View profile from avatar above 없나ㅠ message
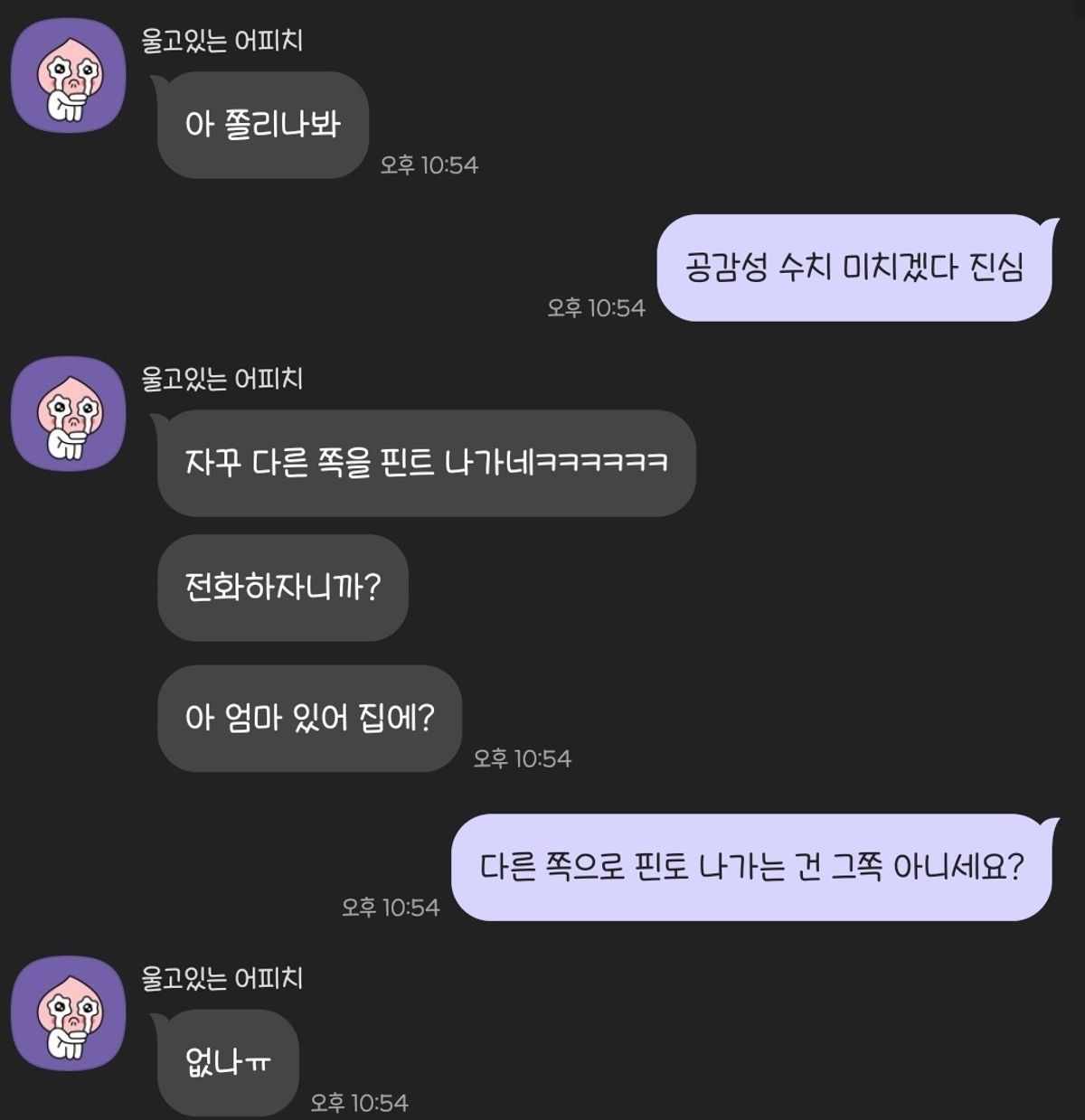The height and width of the screenshot is (1120, 1085). point(69,1013)
